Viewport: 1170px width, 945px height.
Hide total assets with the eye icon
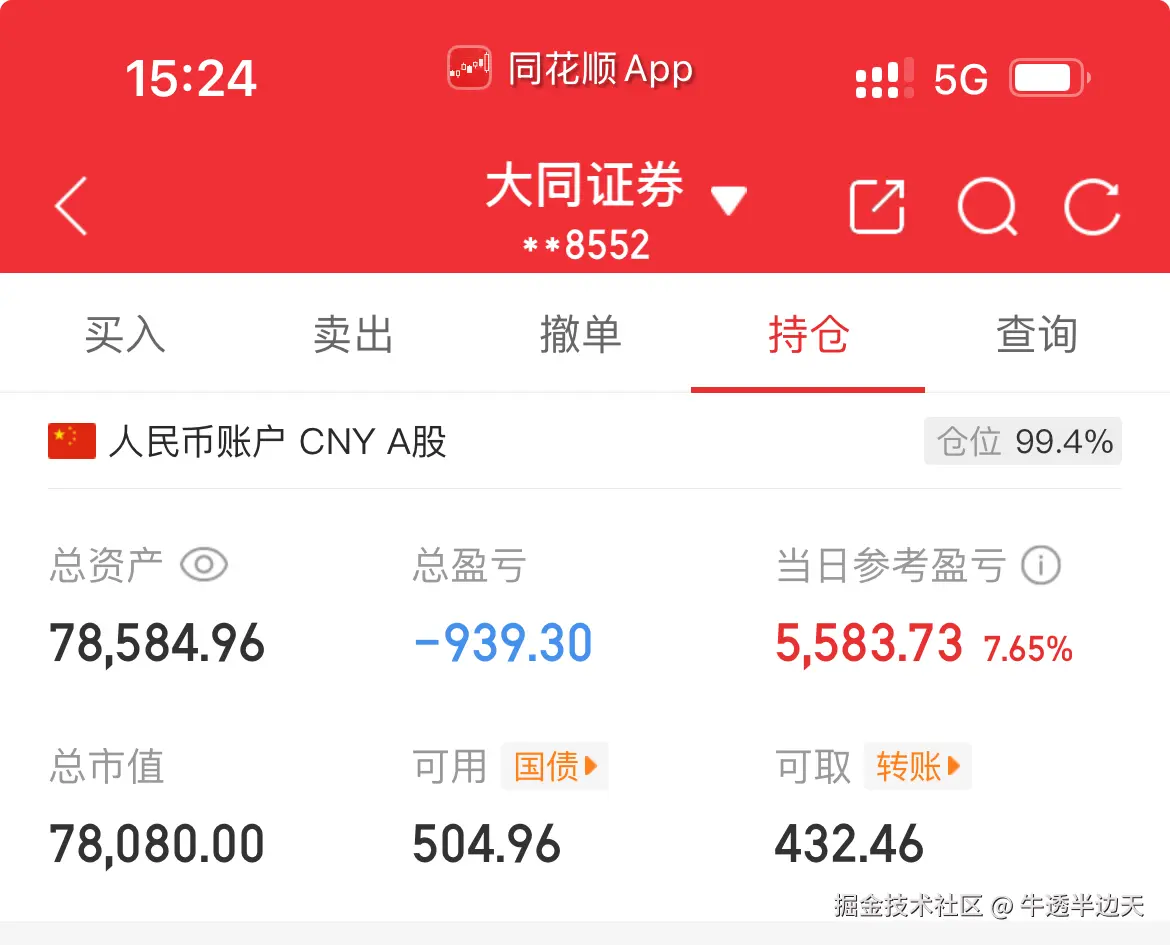tap(204, 566)
